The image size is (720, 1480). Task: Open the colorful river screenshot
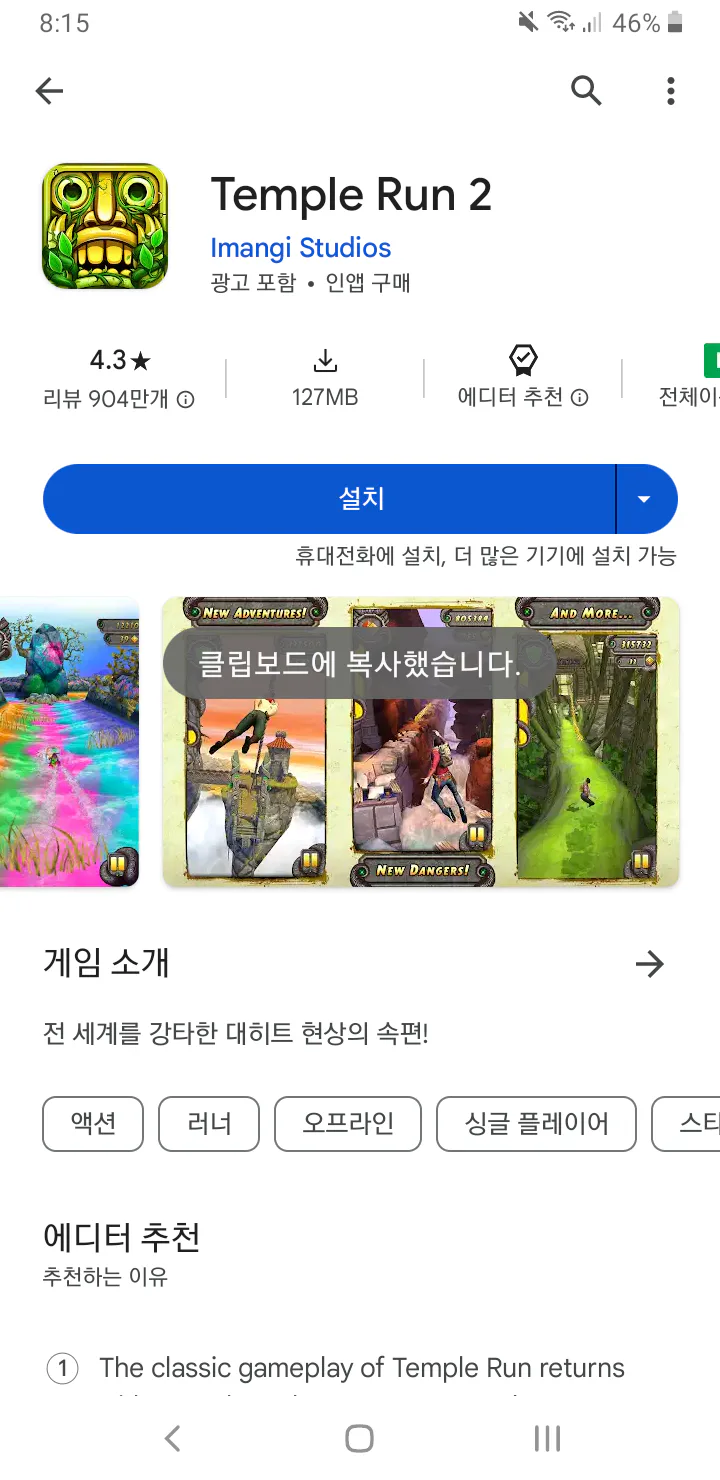coord(69,742)
